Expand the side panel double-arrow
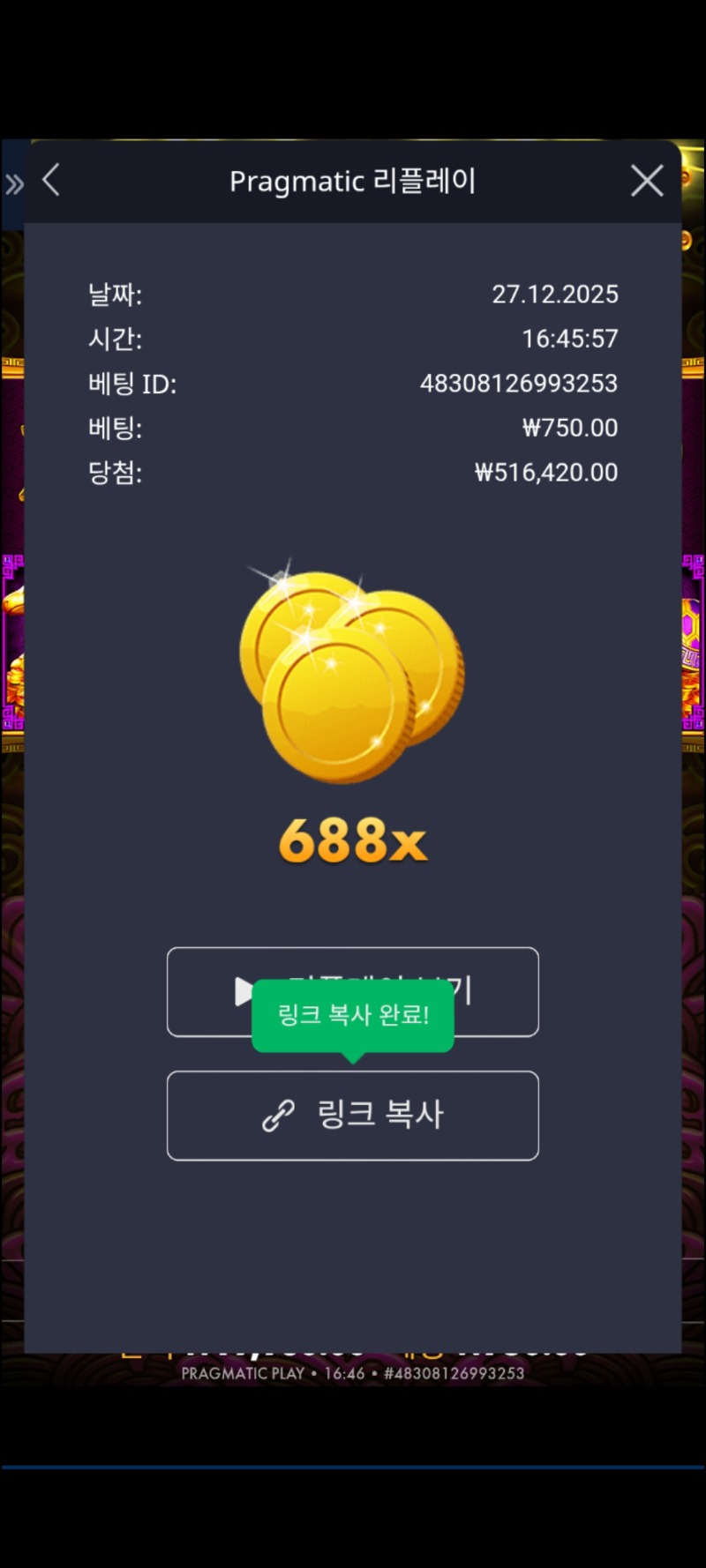 tap(14, 184)
